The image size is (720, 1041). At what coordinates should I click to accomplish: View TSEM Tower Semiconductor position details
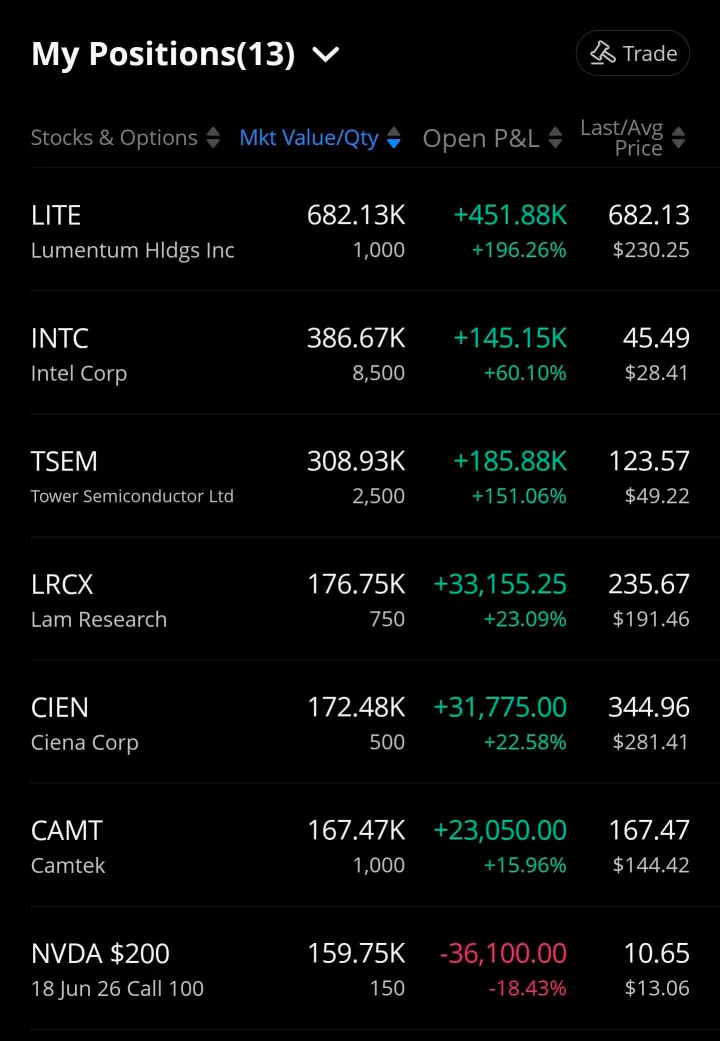(360, 475)
